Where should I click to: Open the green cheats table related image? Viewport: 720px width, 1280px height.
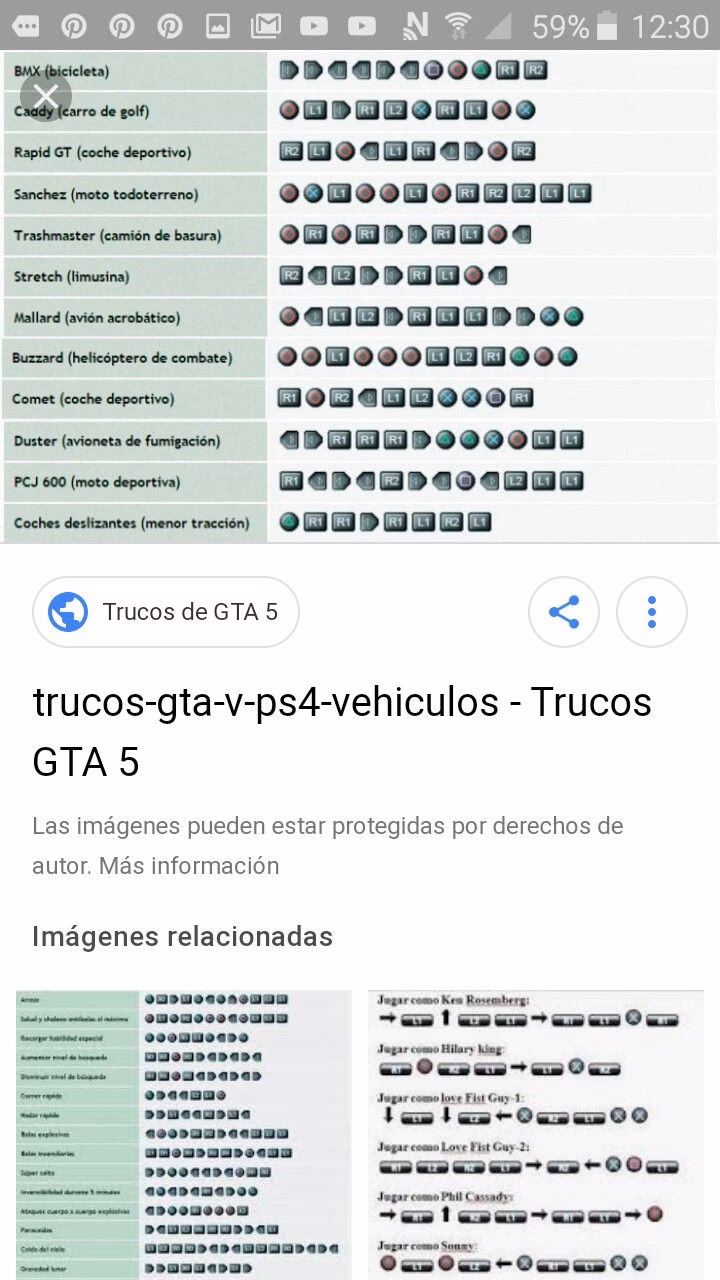tap(184, 1135)
